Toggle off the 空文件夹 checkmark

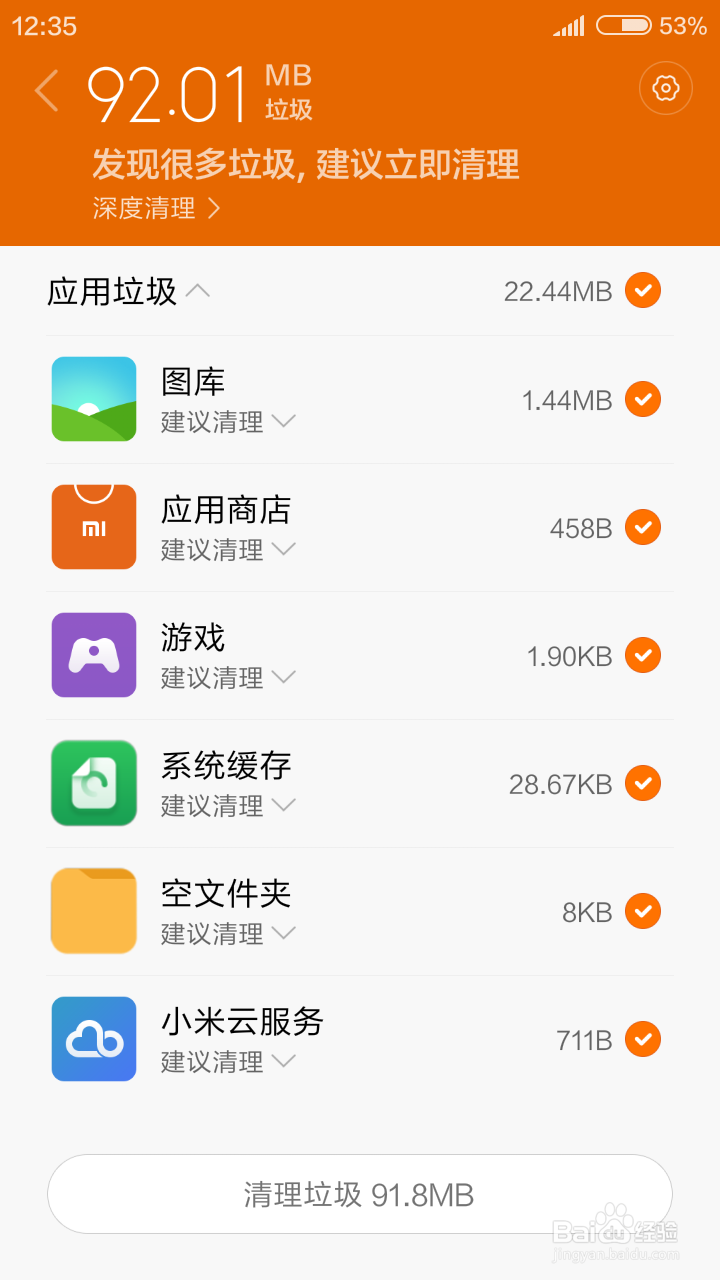643,911
